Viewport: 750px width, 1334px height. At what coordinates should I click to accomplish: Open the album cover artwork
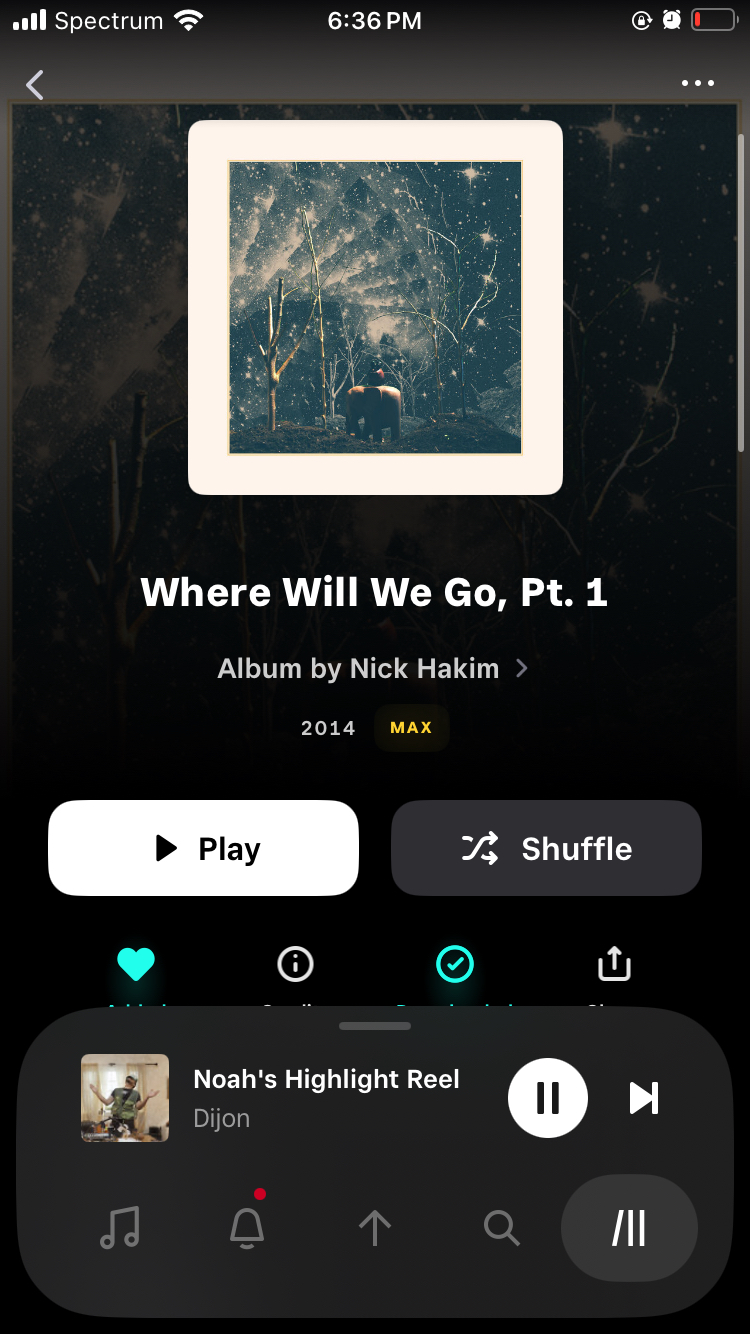click(x=375, y=307)
